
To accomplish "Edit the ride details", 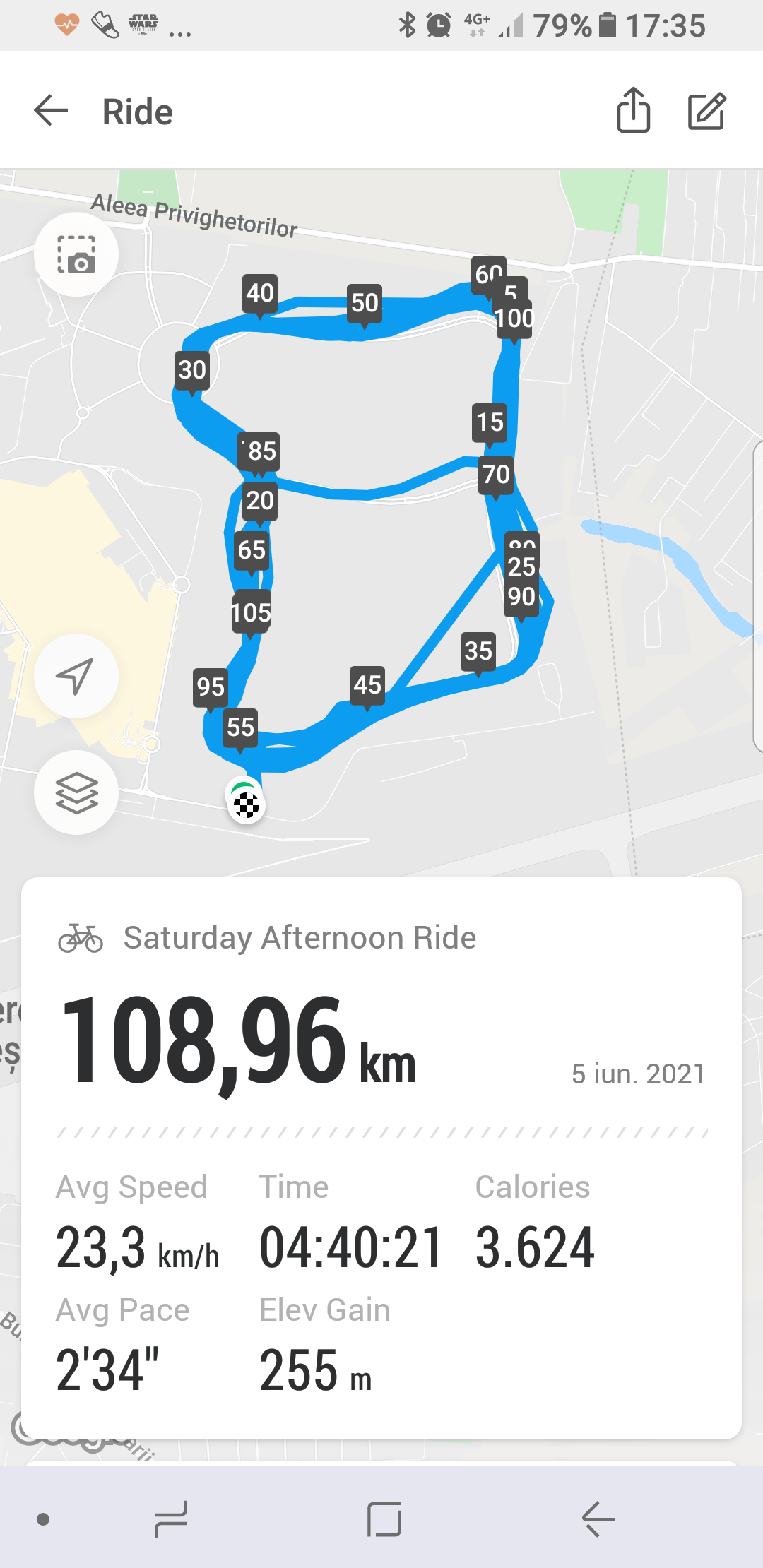I will (706, 111).
